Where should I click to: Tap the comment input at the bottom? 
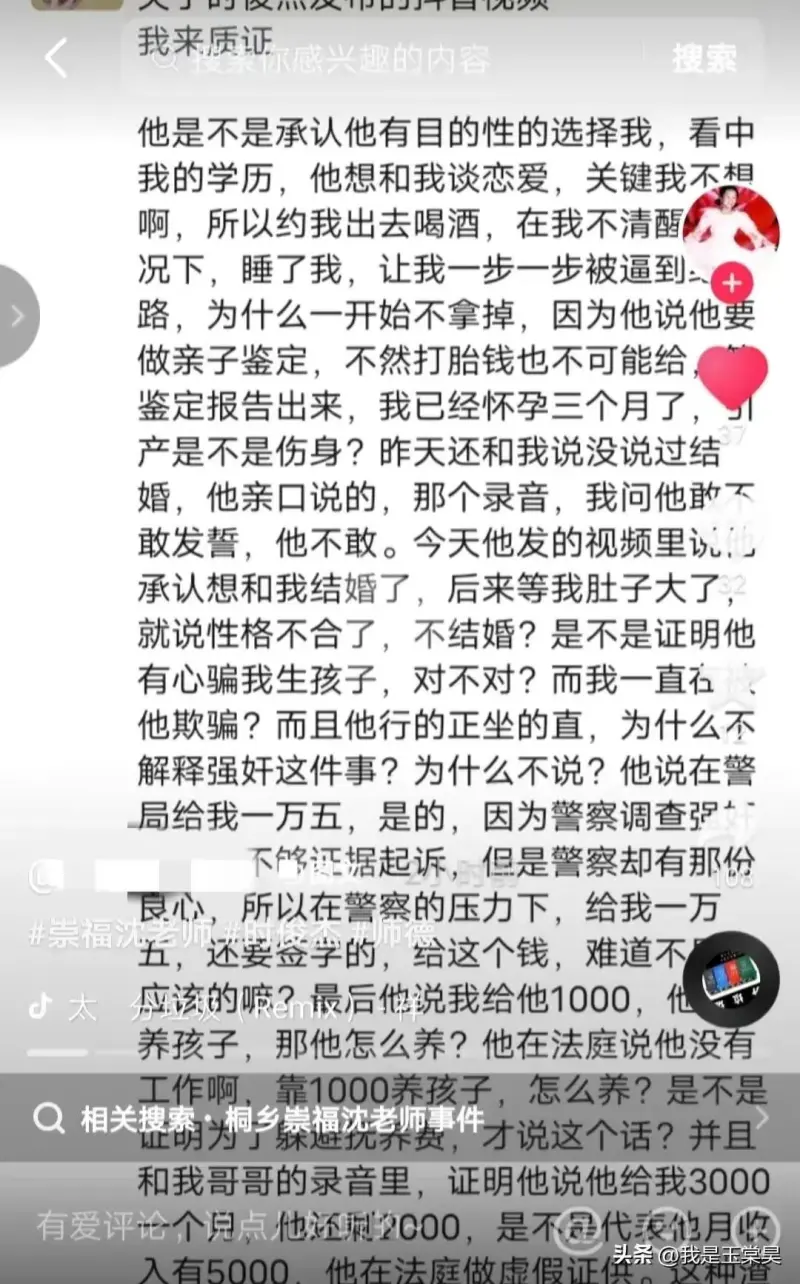point(200,1224)
